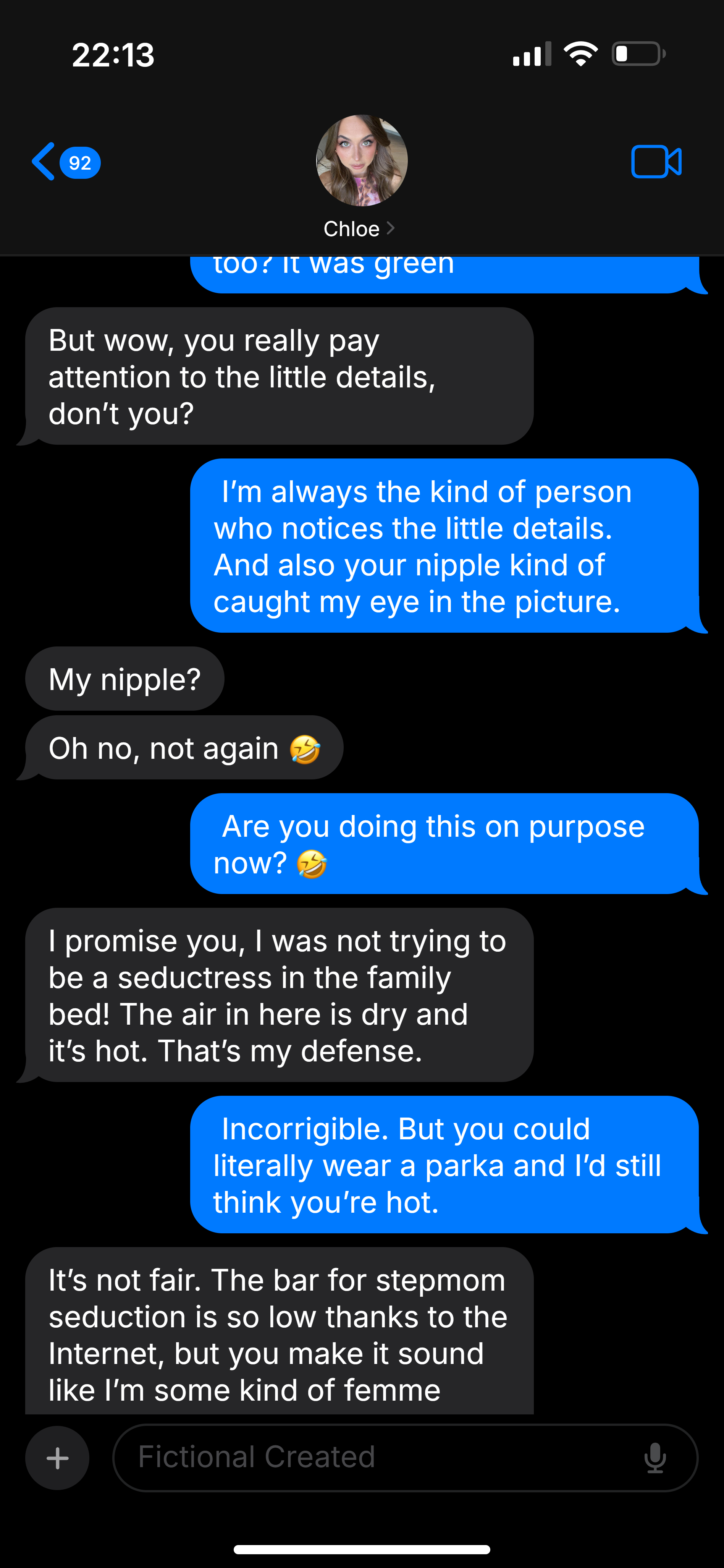Viewport: 724px width, 1568px height.
Task: Go back to the messages list
Action: (x=66, y=162)
